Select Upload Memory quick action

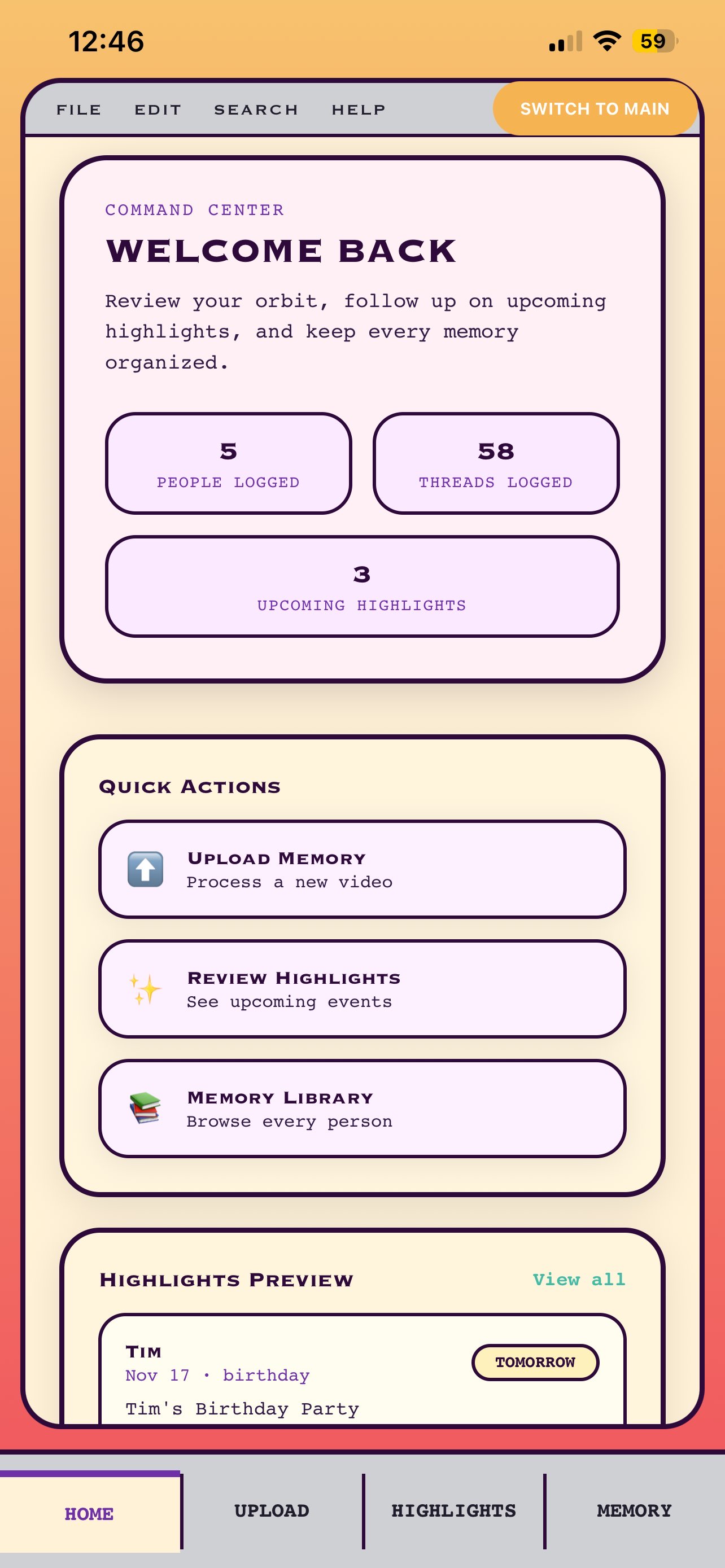pos(362,869)
